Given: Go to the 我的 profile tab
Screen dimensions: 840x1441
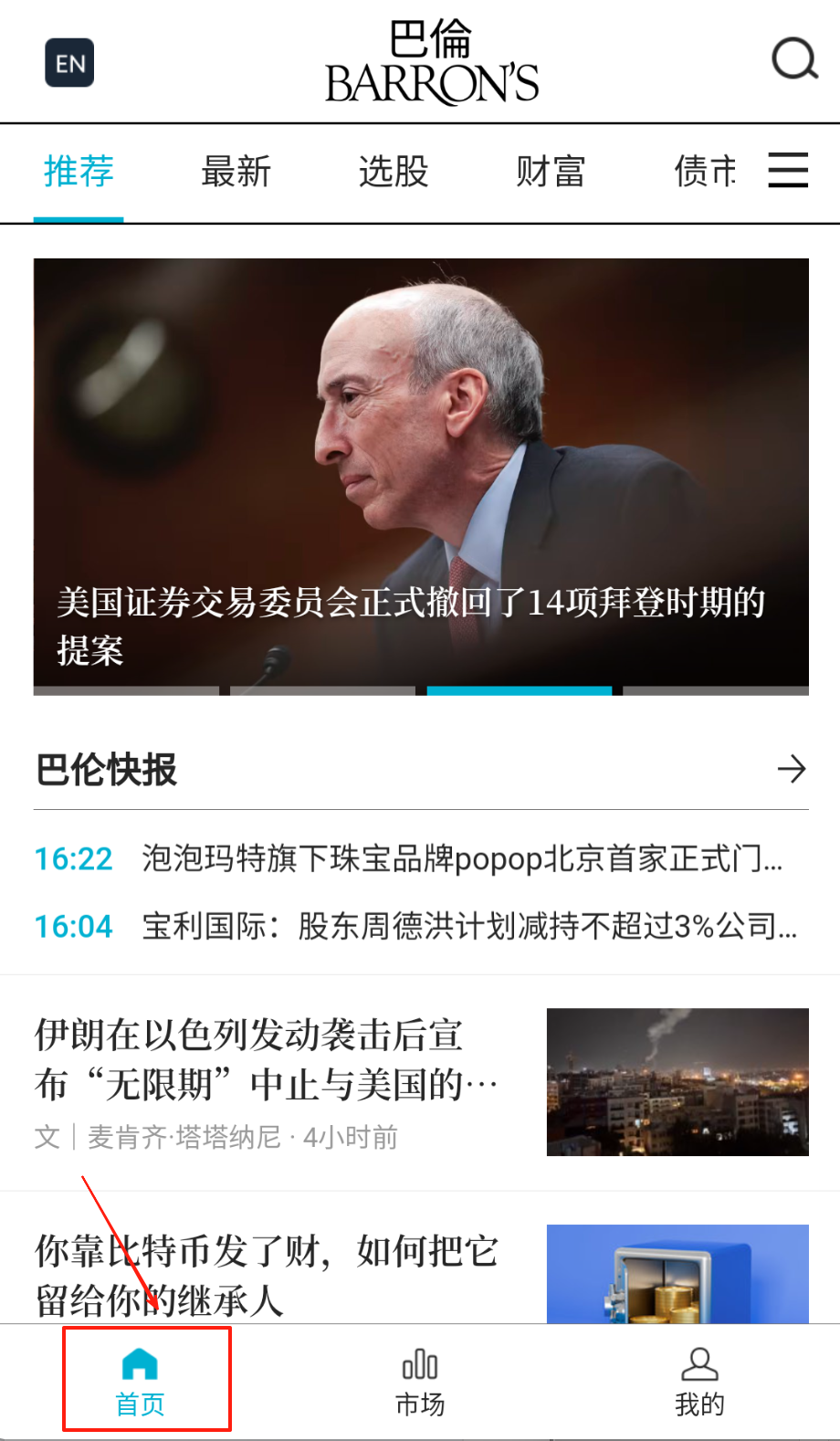Looking at the screenshot, I should [699, 1382].
